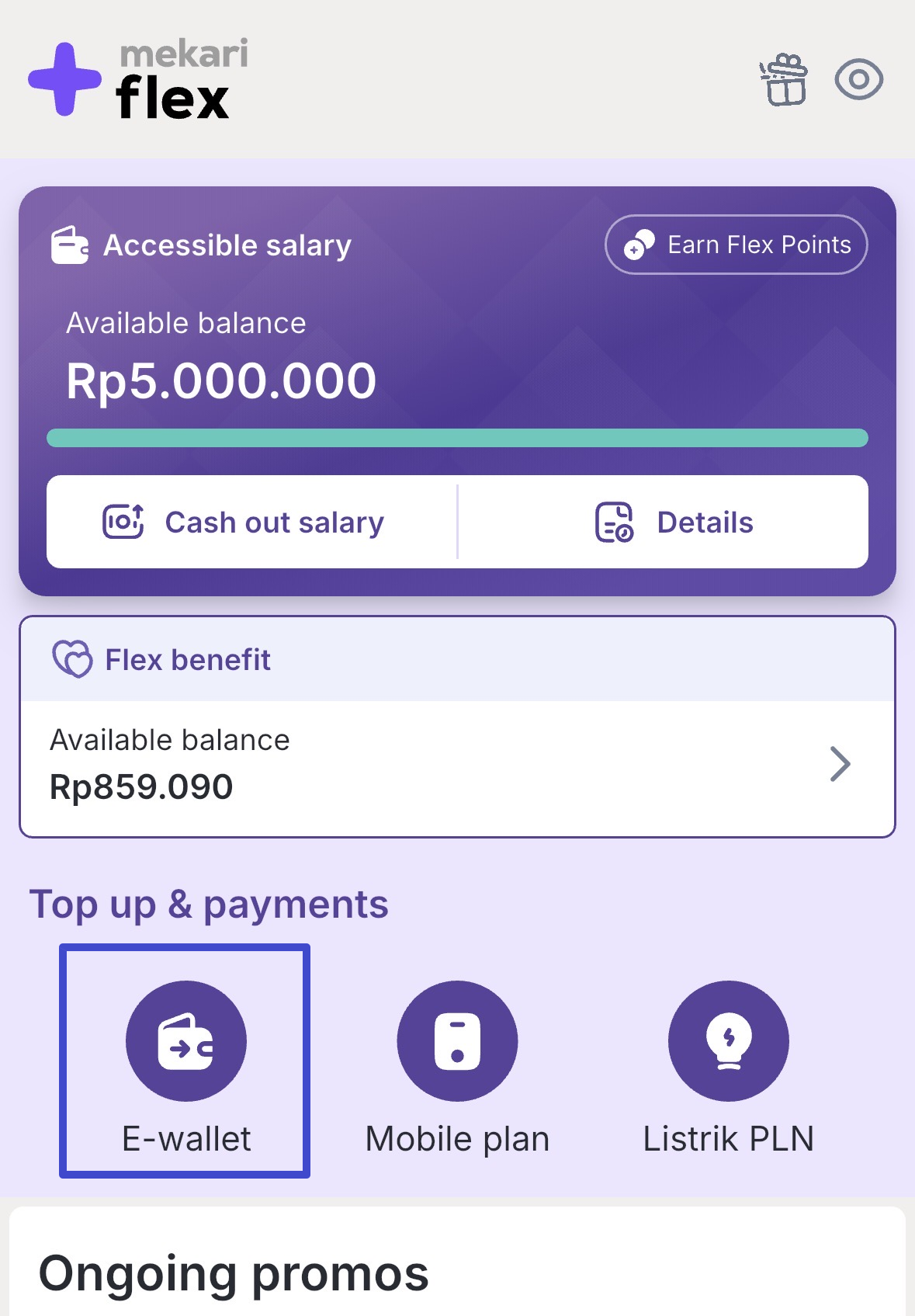The height and width of the screenshot is (1316, 915).
Task: Open E-wallet top up
Action: (185, 1060)
